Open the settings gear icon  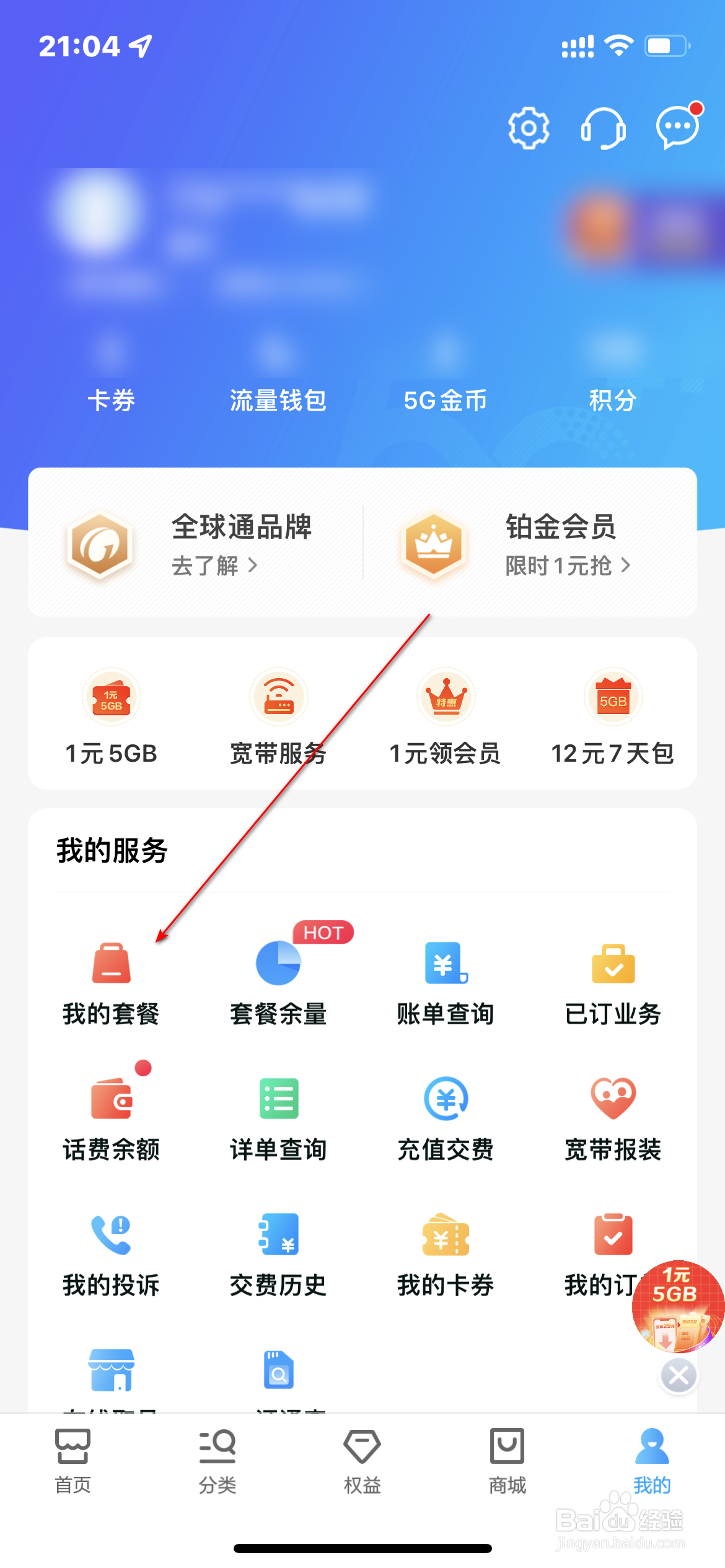[x=529, y=128]
